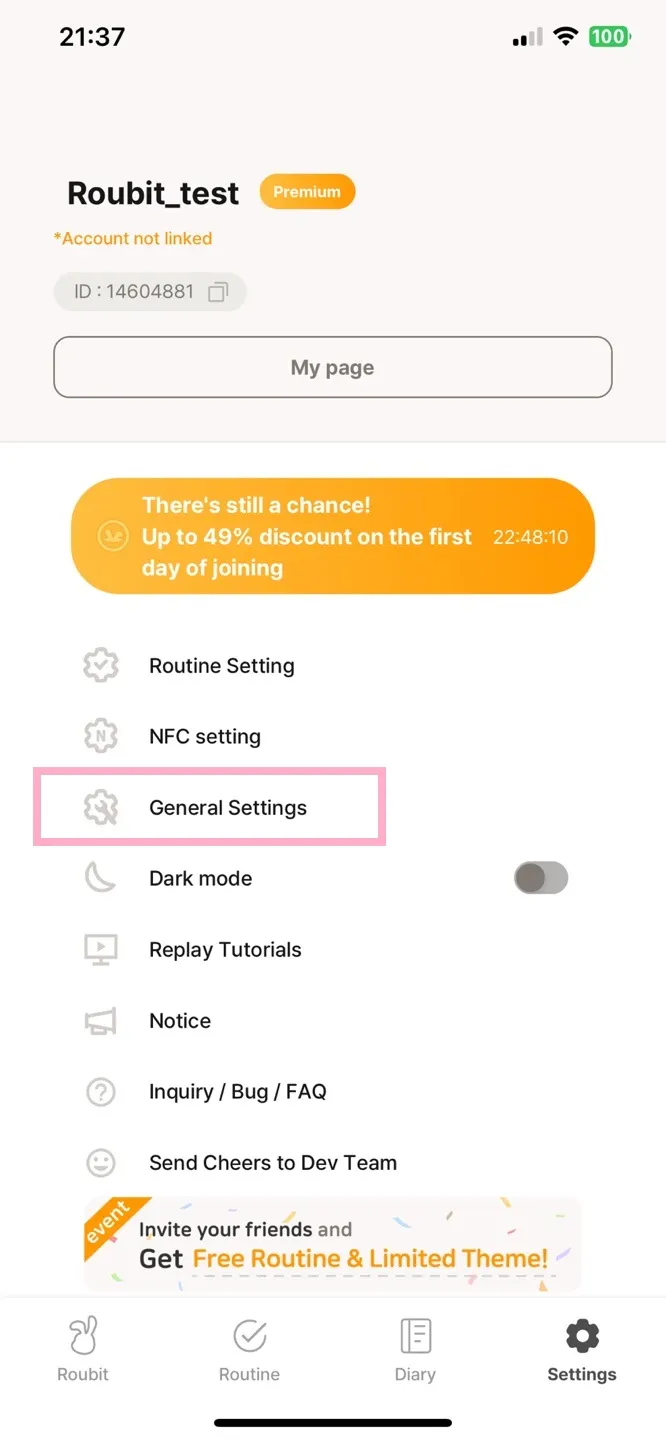This screenshot has width=666, height=1440.
Task: Copy the user ID 14604881
Action: point(217,293)
